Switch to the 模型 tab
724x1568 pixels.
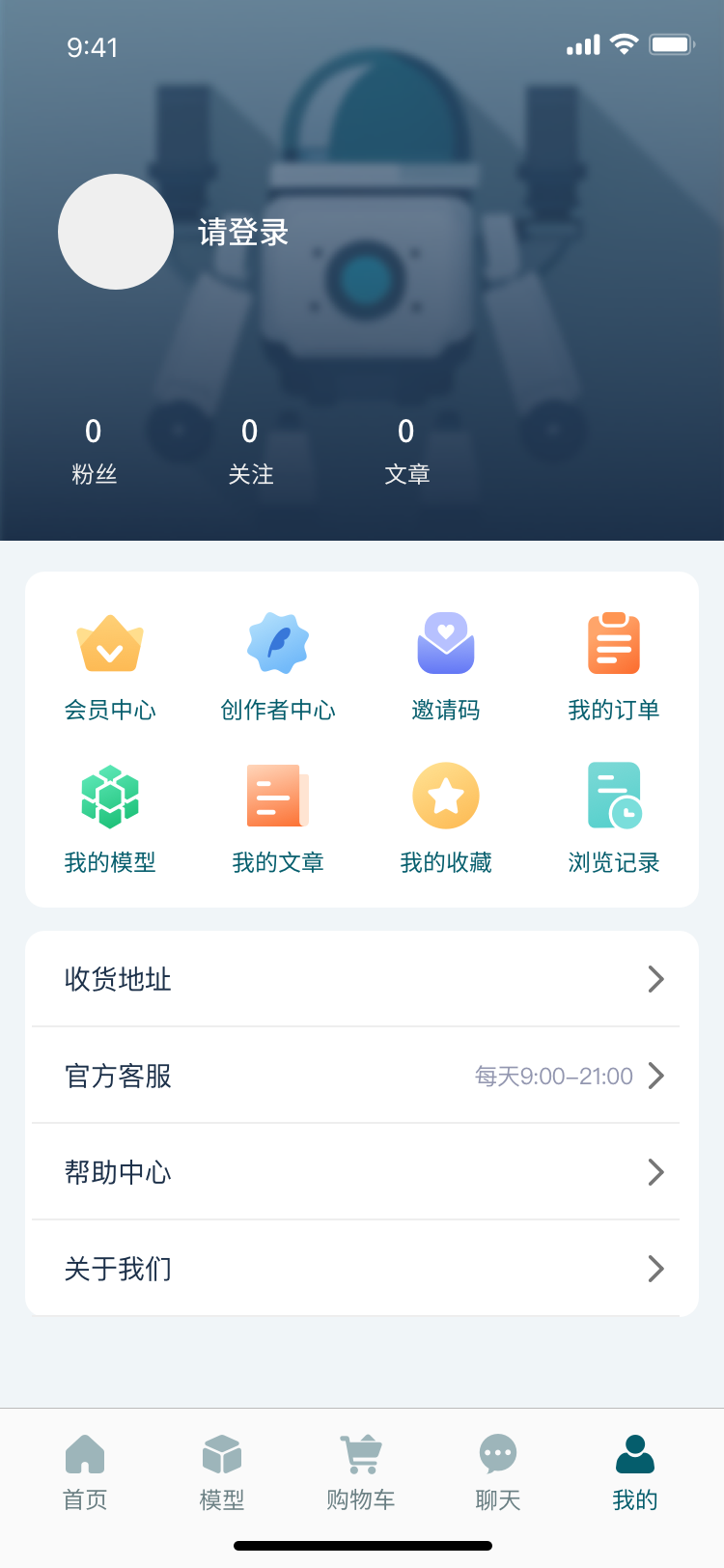pos(222,1473)
